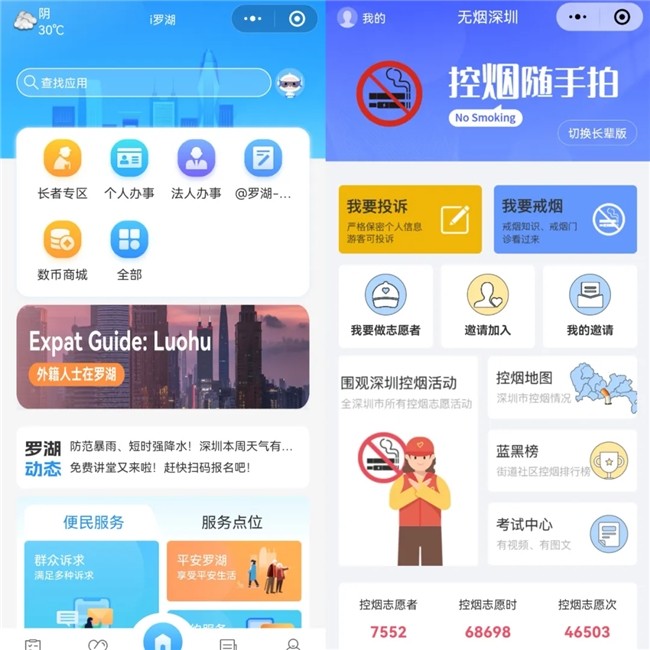Open 邀请加入
The image size is (650, 650).
pyautogui.click(x=487, y=306)
